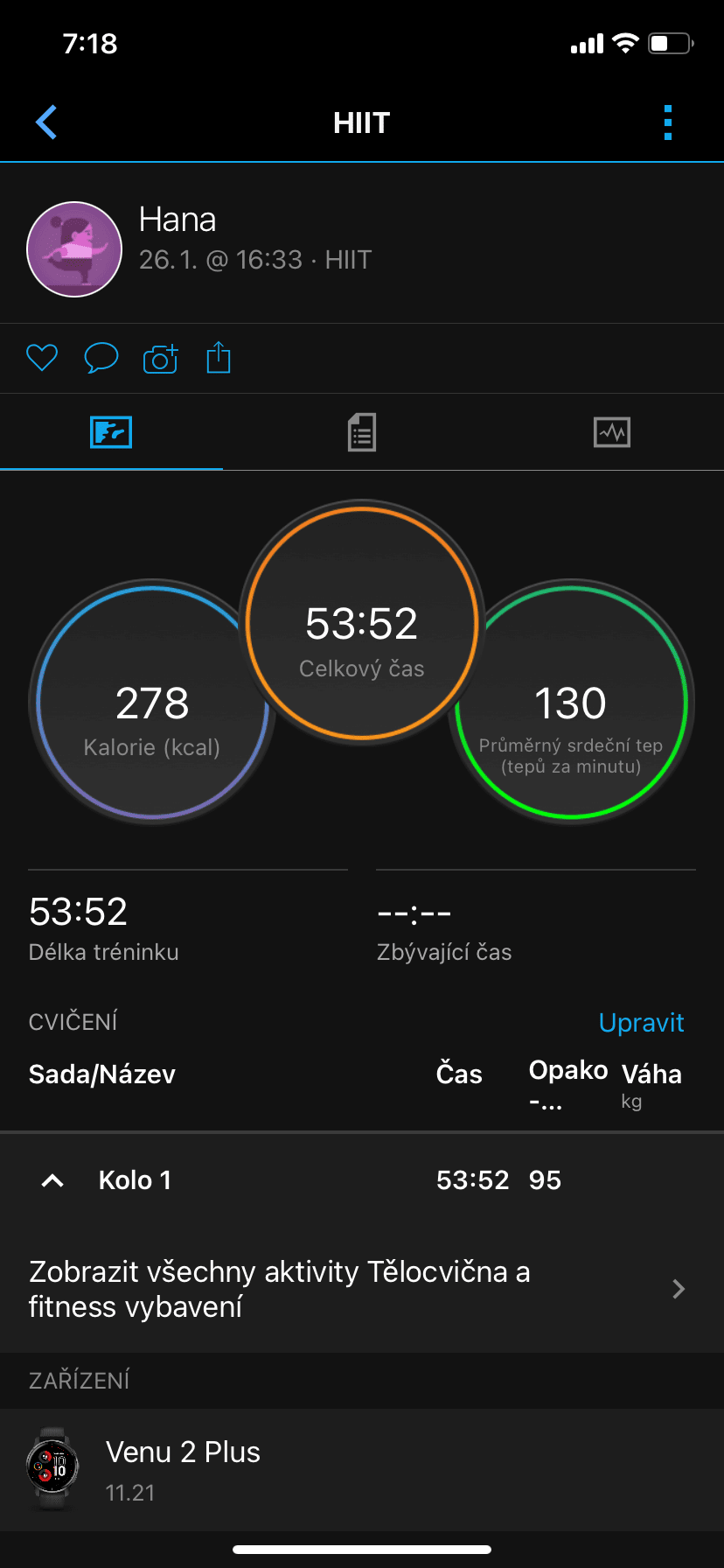724x1568 pixels.
Task: Collapse the Kolo 1 row
Action: [x=52, y=1180]
